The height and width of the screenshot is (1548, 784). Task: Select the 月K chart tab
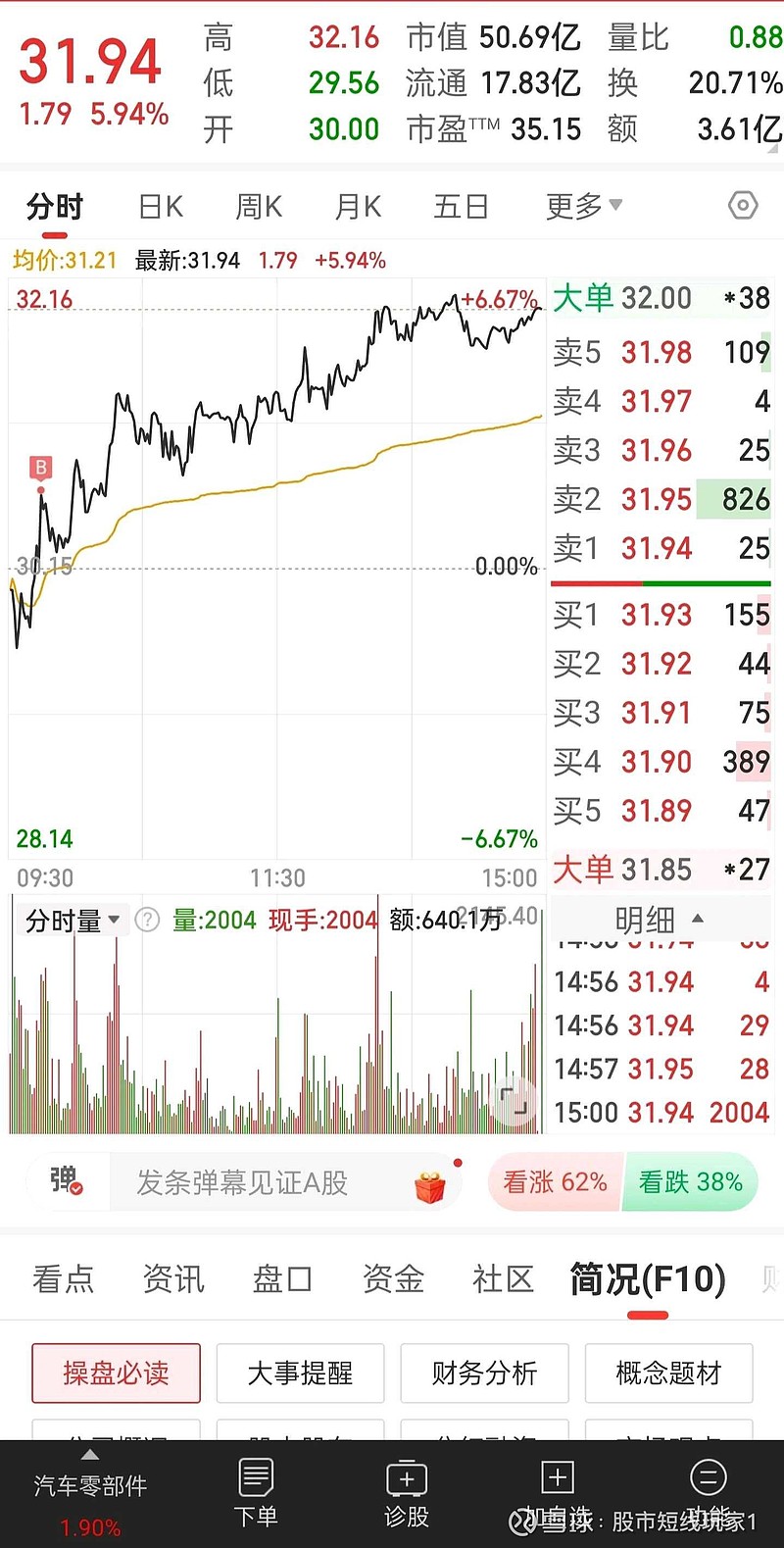[358, 207]
